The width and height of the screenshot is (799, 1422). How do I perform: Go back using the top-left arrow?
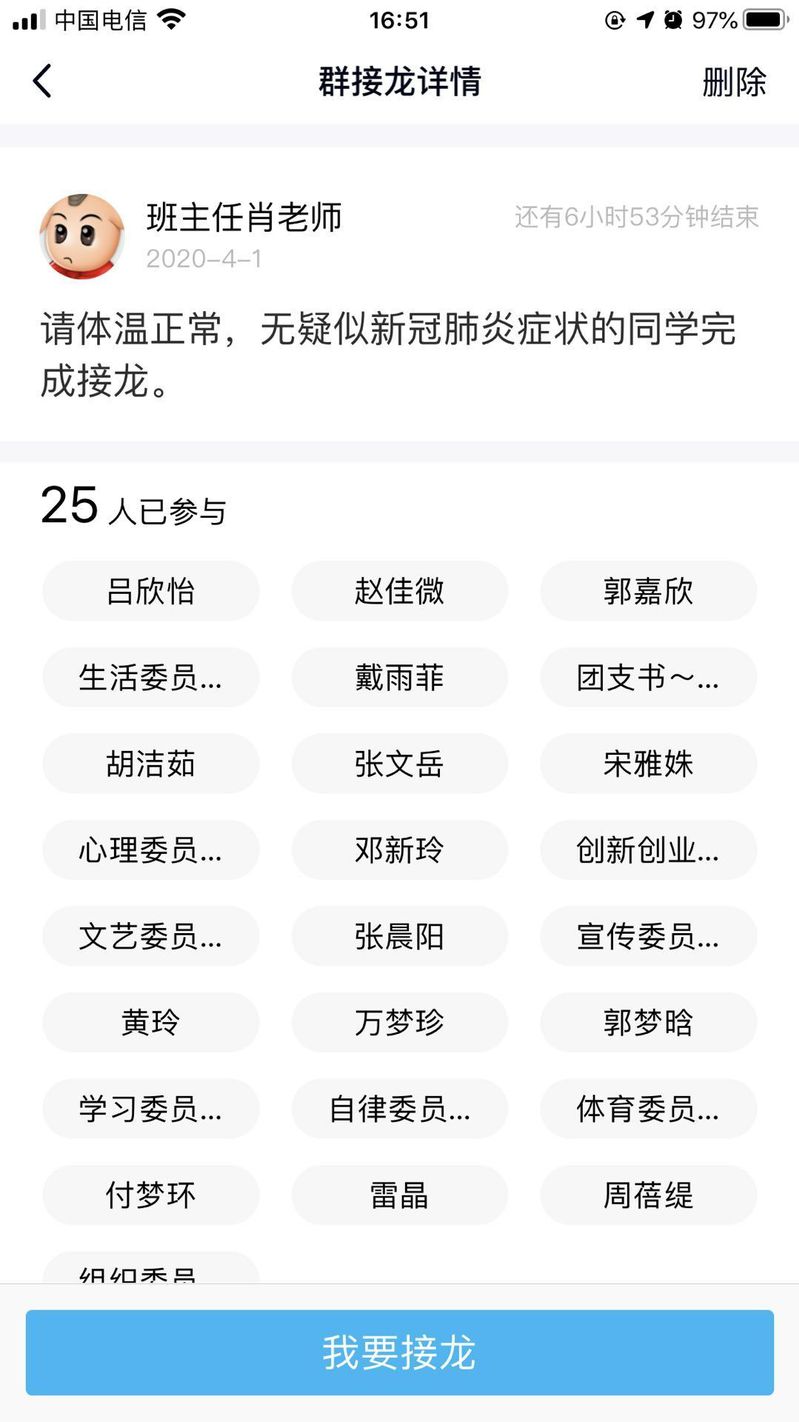coord(42,81)
